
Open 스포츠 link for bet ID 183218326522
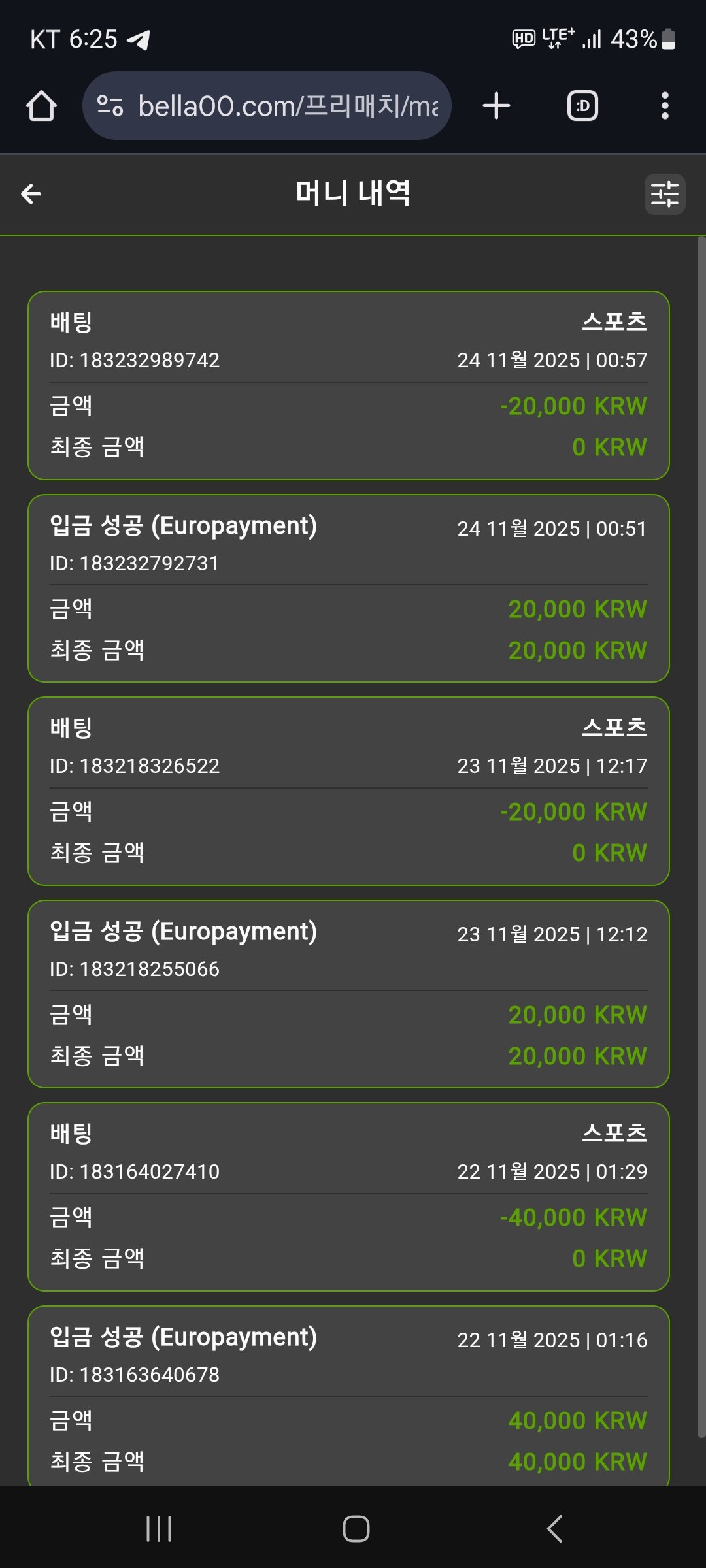pos(614,728)
